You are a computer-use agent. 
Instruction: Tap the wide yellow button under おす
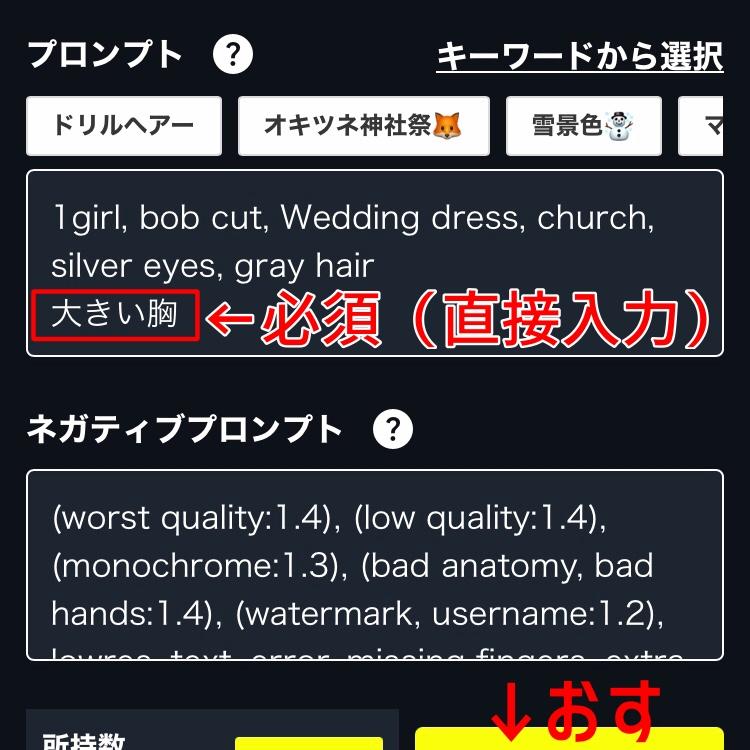point(568,739)
